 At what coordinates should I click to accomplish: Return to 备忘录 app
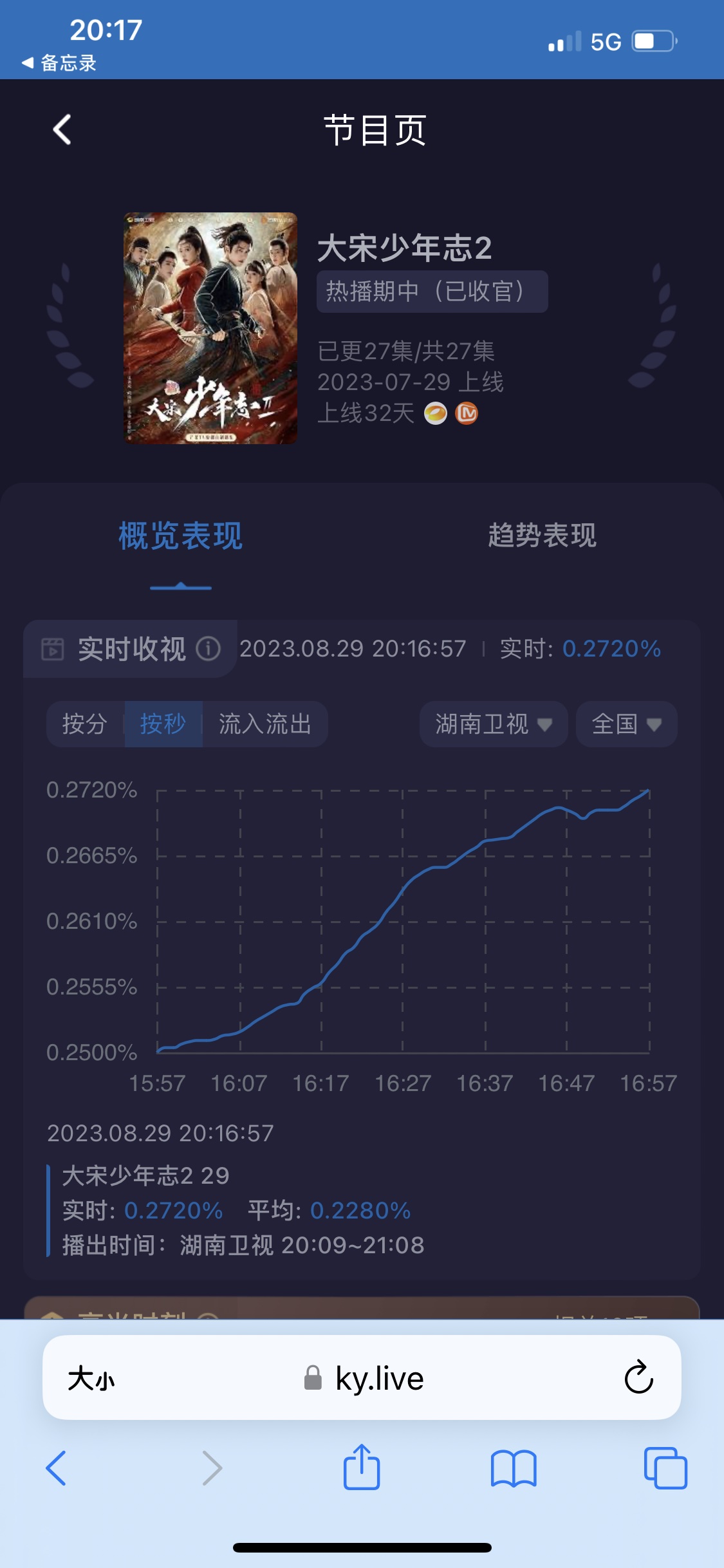59,62
